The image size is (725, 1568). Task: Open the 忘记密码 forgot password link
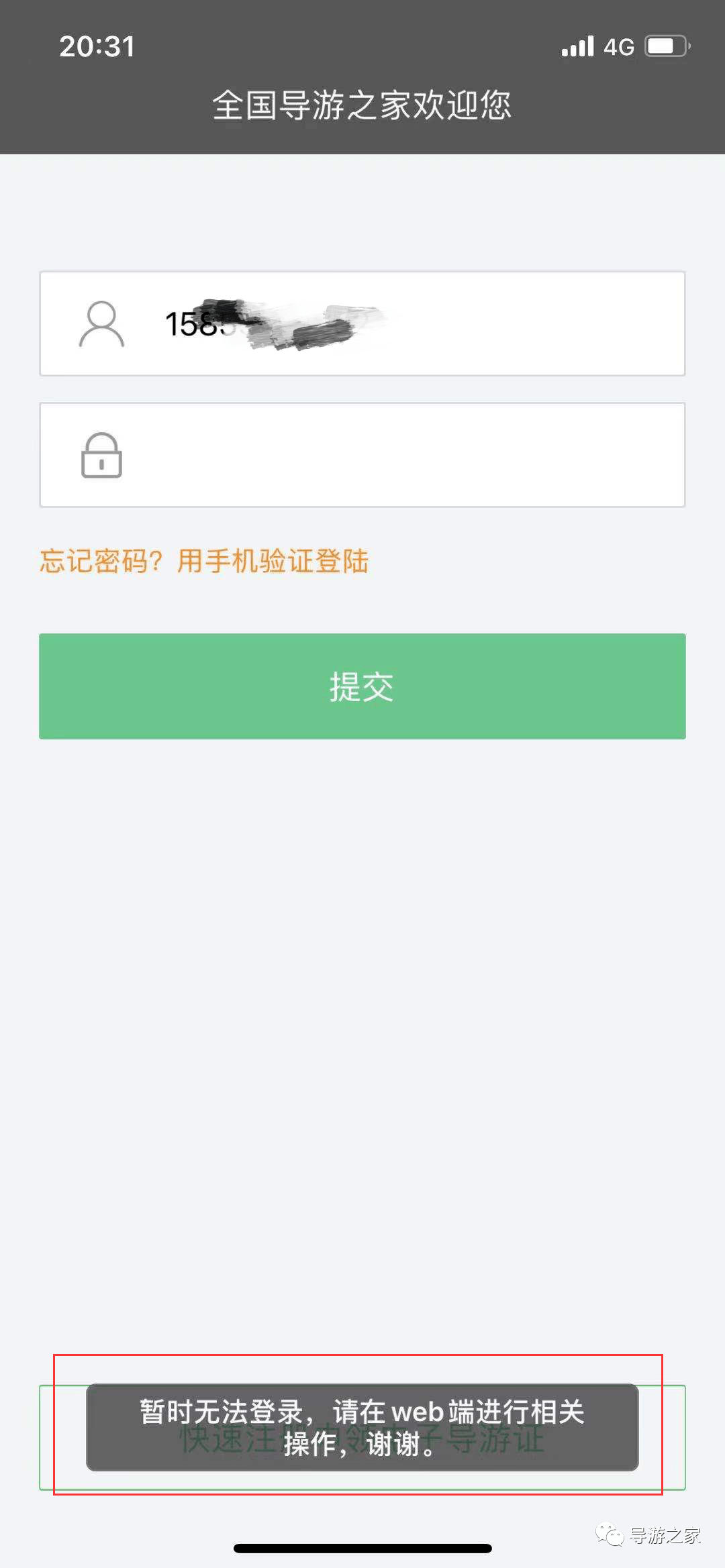click(101, 562)
